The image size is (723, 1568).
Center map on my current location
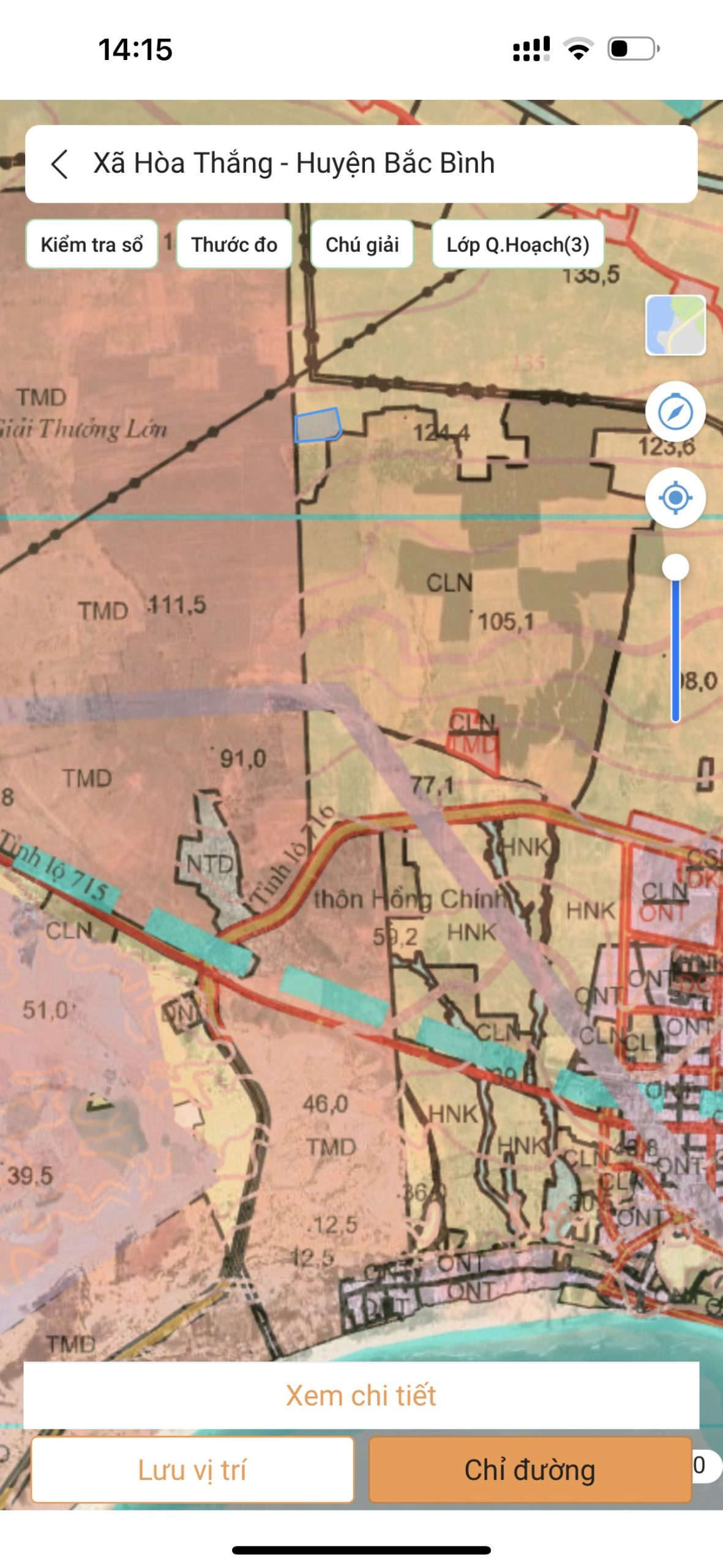(675, 497)
